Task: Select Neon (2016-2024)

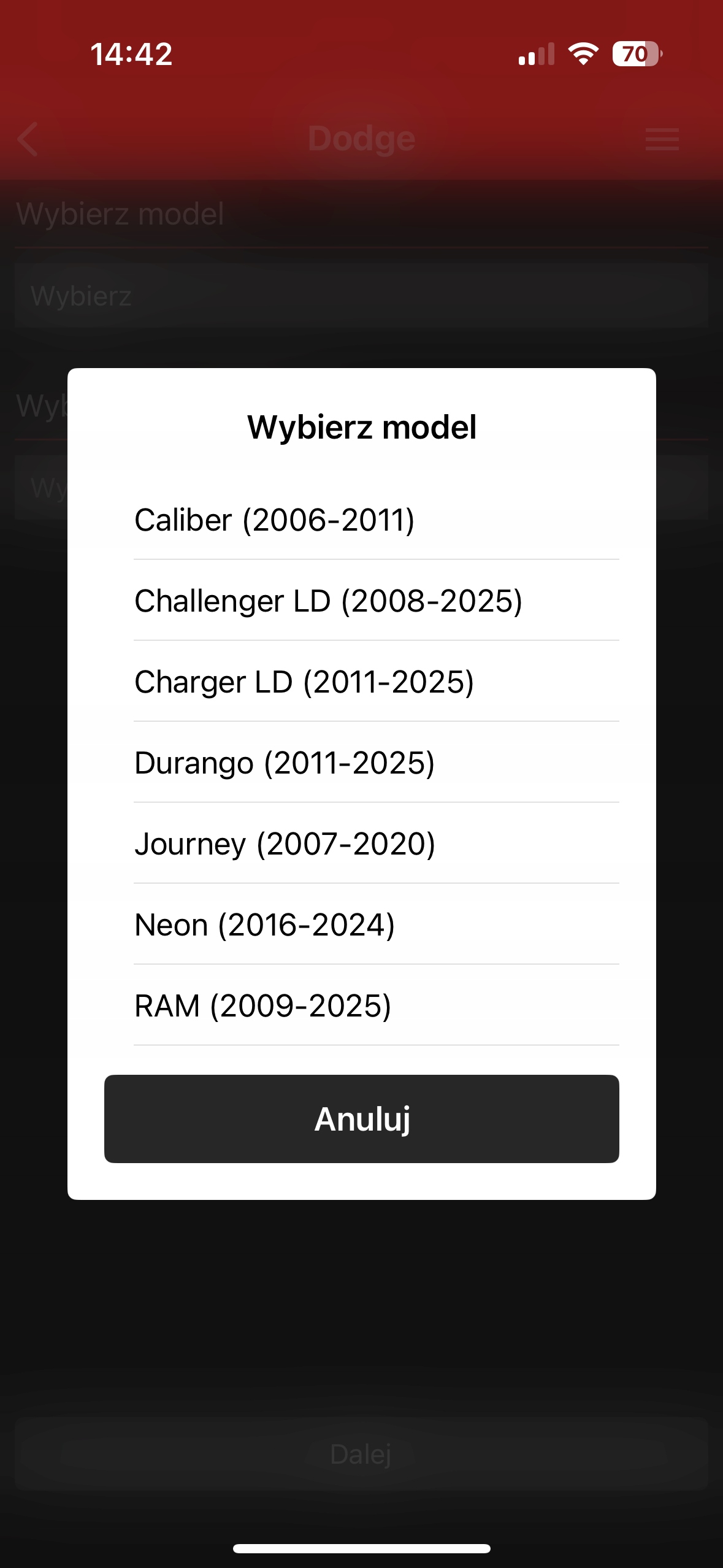Action: (265, 925)
